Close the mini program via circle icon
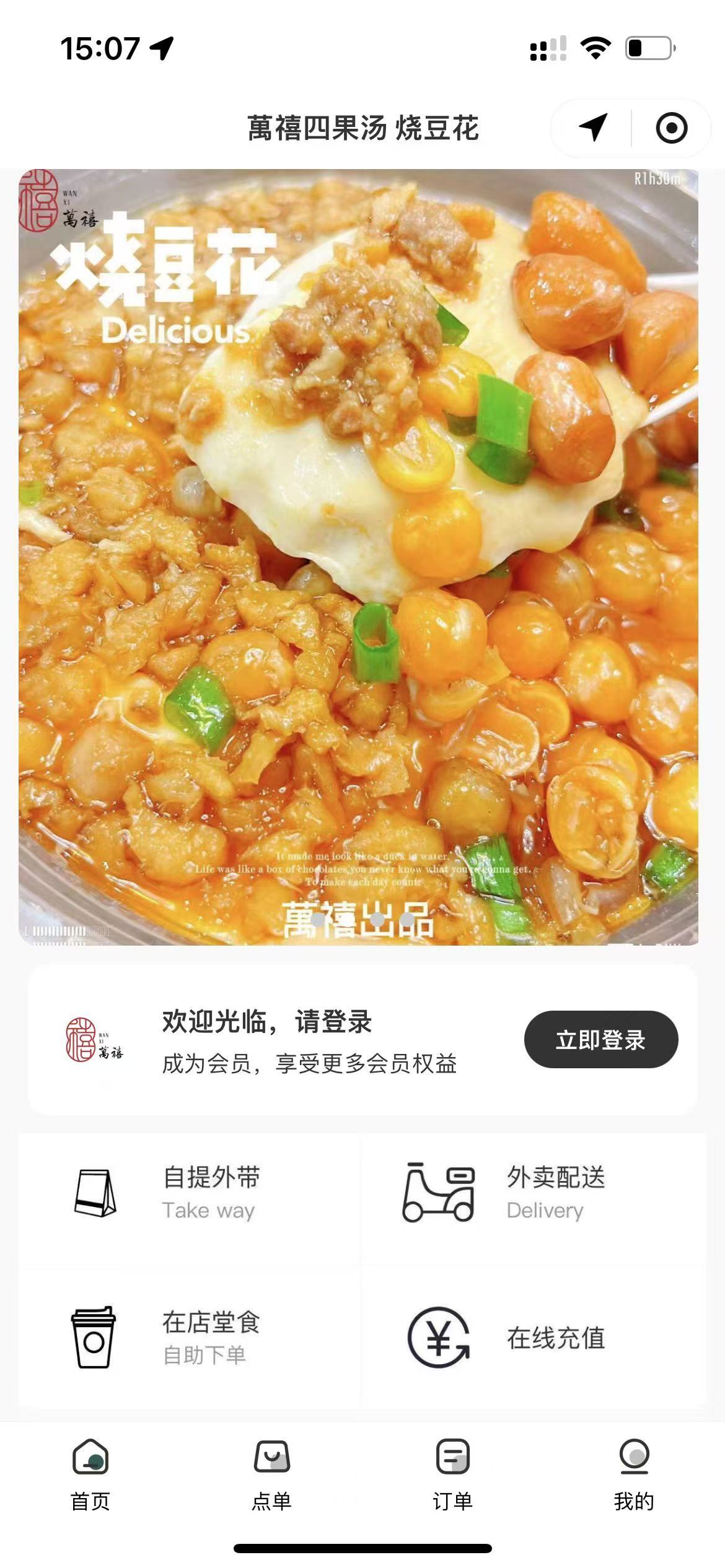 (671, 128)
